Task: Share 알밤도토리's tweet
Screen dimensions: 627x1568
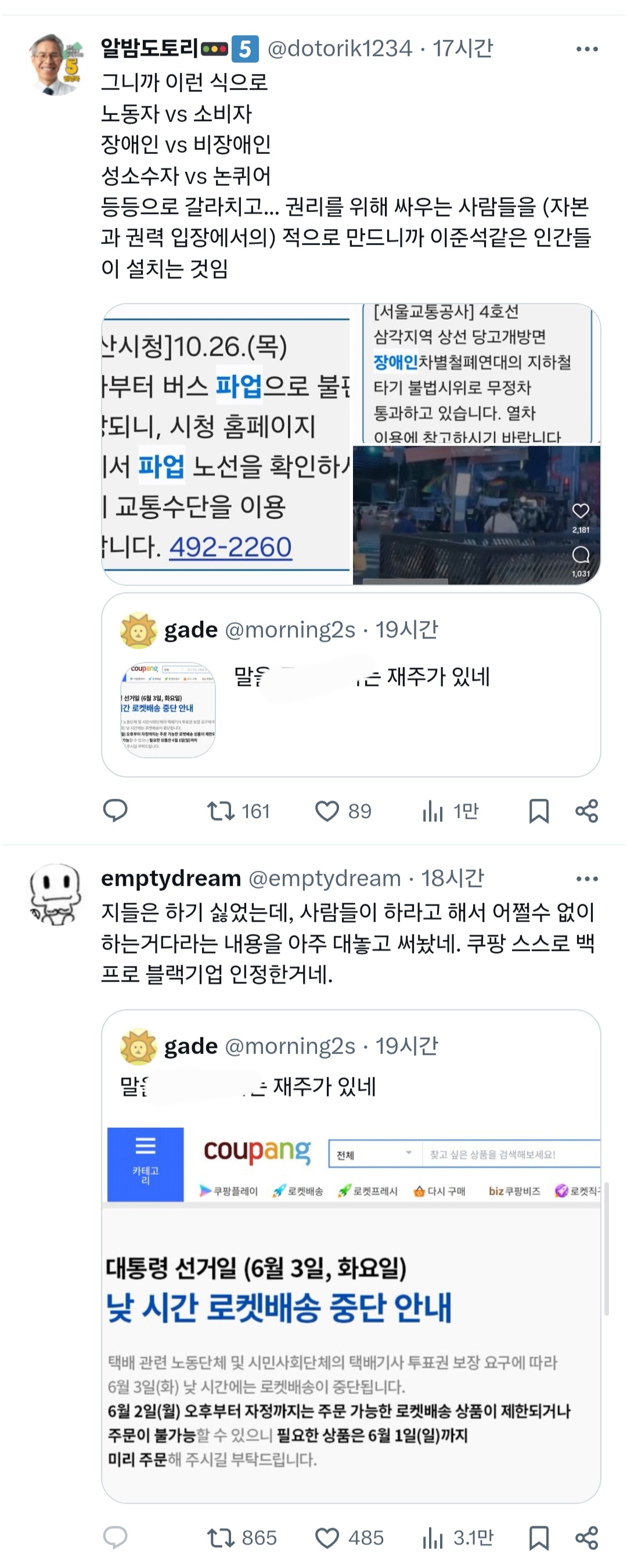Action: (586, 810)
